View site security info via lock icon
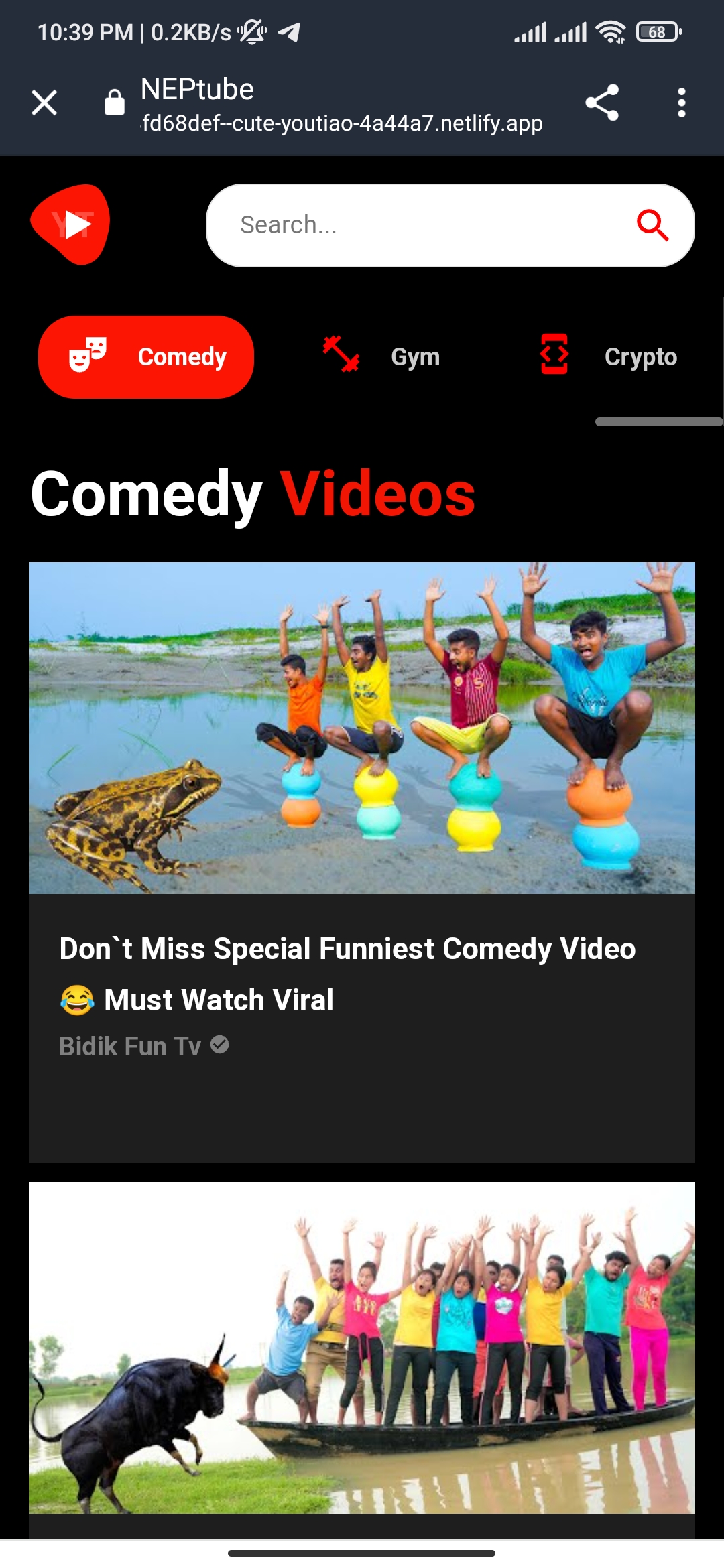The height and width of the screenshot is (1568, 724). (x=115, y=103)
